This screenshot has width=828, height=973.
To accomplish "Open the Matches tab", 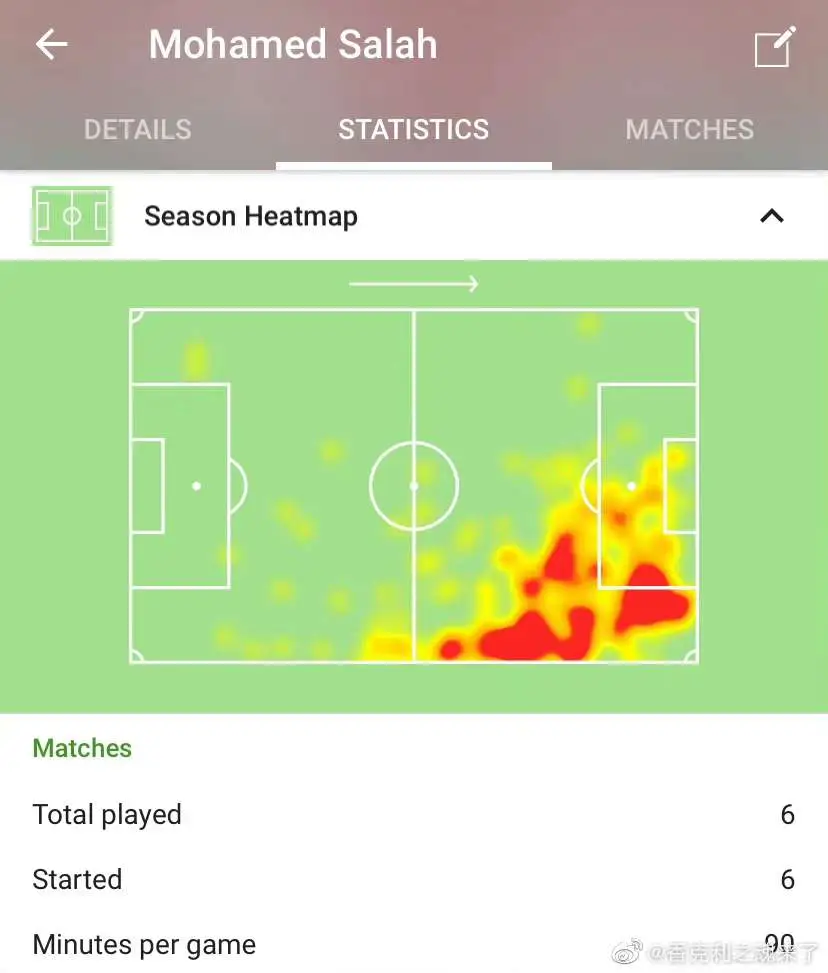I will pyautogui.click(x=690, y=130).
